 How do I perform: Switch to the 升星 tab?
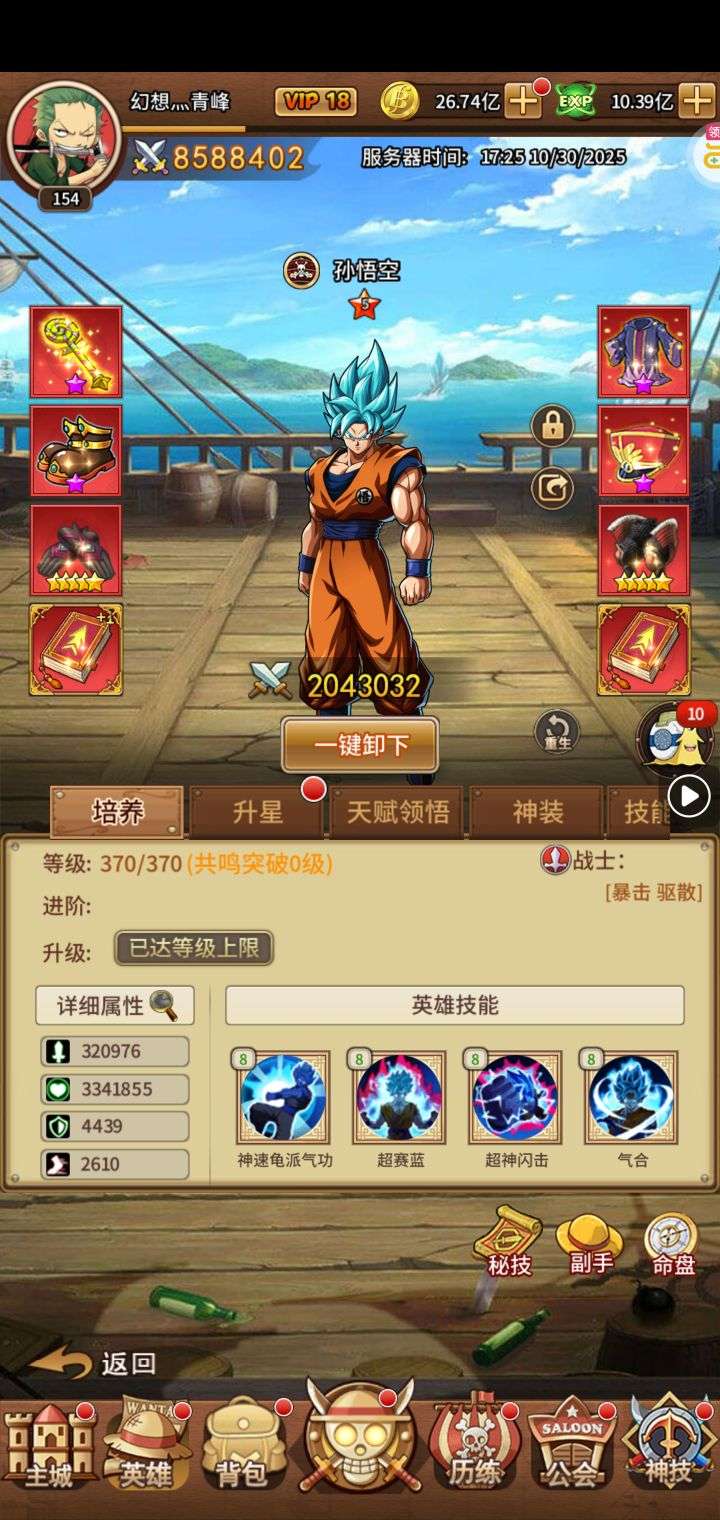pyautogui.click(x=258, y=812)
